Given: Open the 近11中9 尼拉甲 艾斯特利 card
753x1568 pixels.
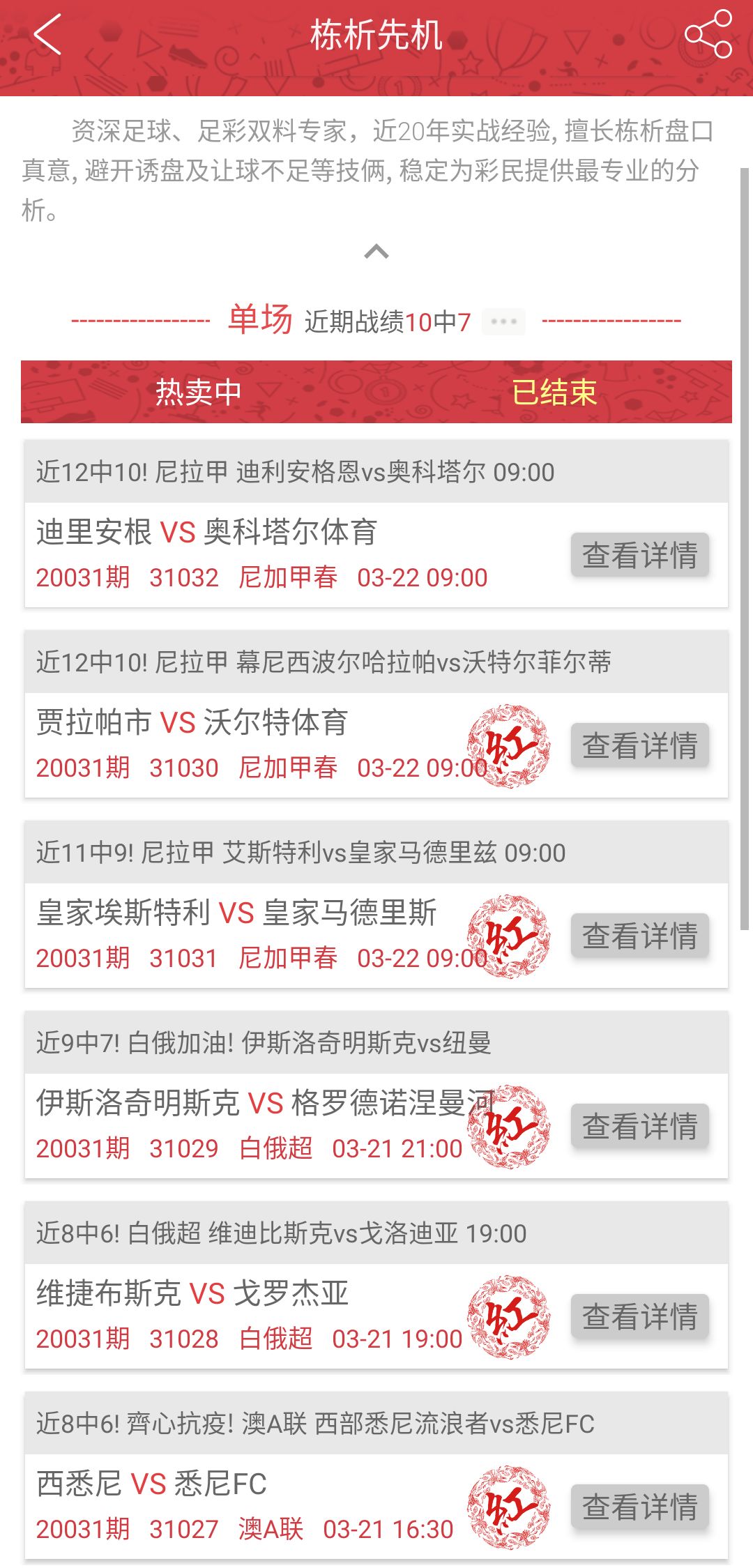Looking at the screenshot, I should [x=376, y=904].
